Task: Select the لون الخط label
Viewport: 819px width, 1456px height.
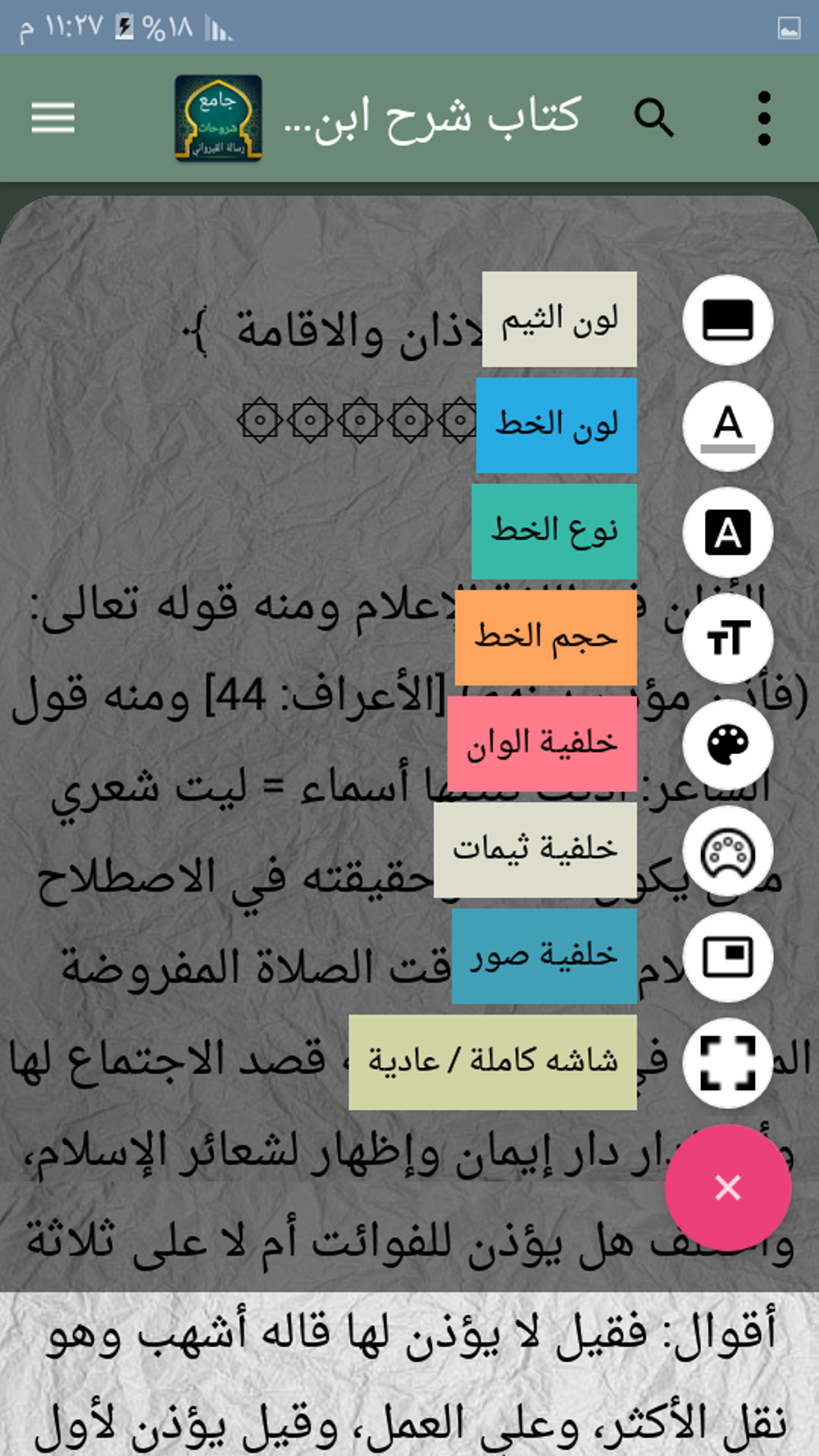Action: coord(556,426)
